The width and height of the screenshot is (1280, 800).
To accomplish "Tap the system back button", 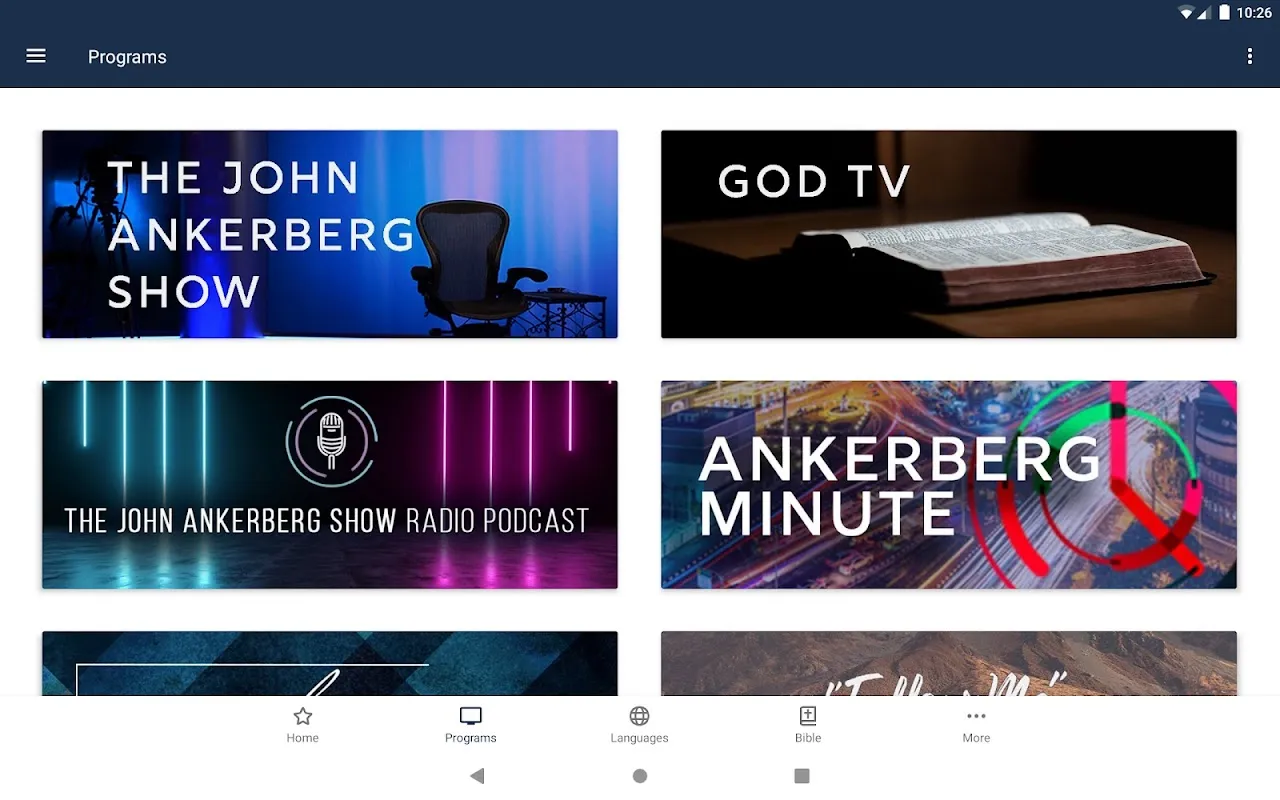I will click(x=477, y=776).
